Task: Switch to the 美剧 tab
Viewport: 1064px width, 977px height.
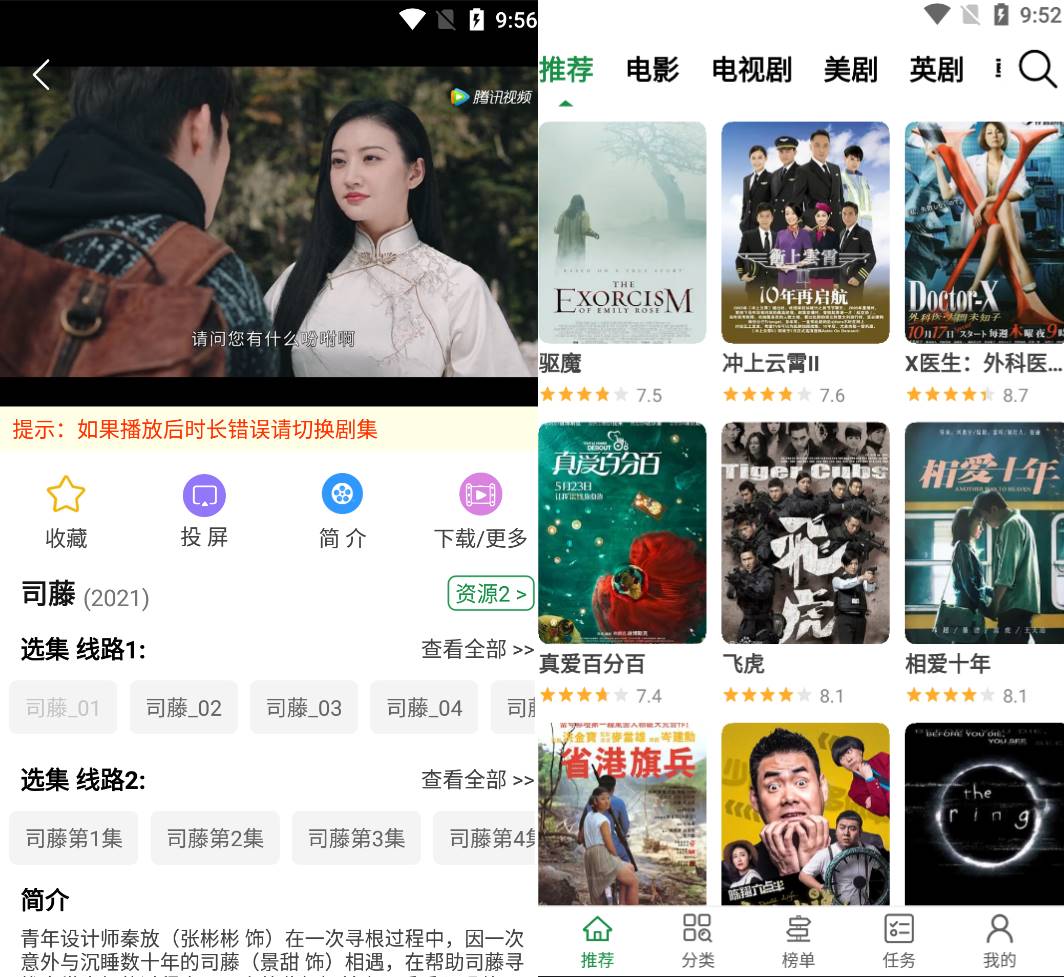Action: (x=850, y=70)
